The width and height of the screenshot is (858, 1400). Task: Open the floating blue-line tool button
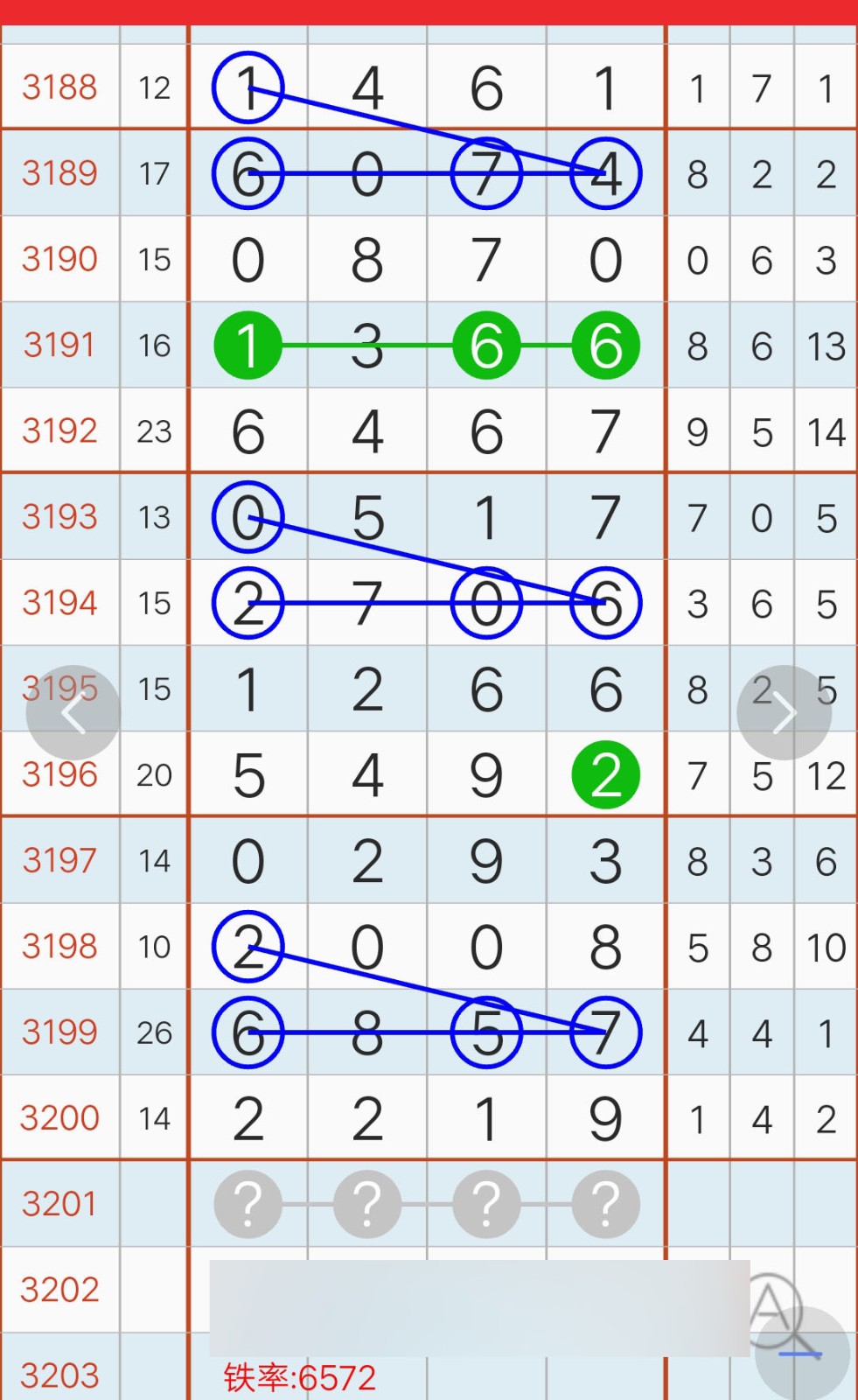pyautogui.click(x=802, y=1354)
